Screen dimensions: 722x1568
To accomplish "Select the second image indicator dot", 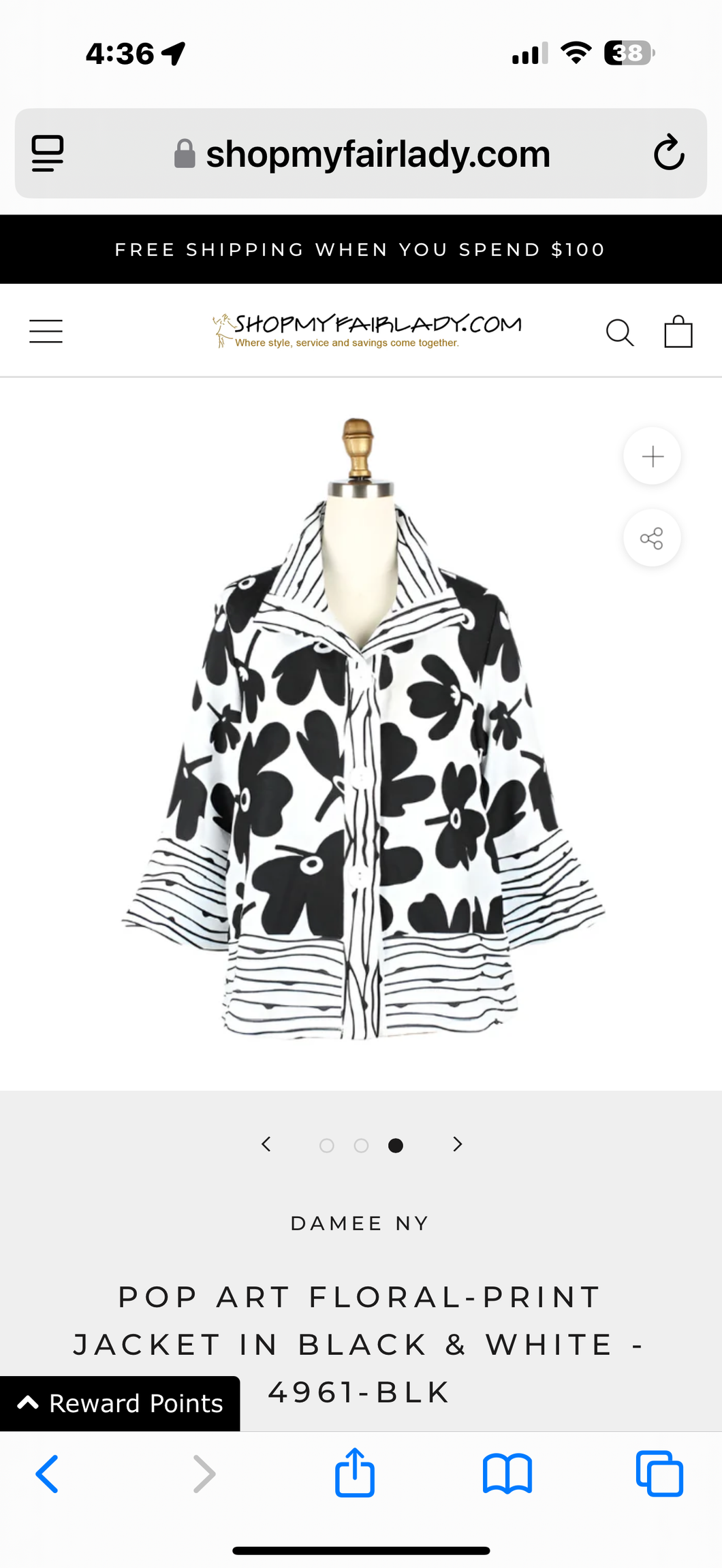I will [x=361, y=1146].
